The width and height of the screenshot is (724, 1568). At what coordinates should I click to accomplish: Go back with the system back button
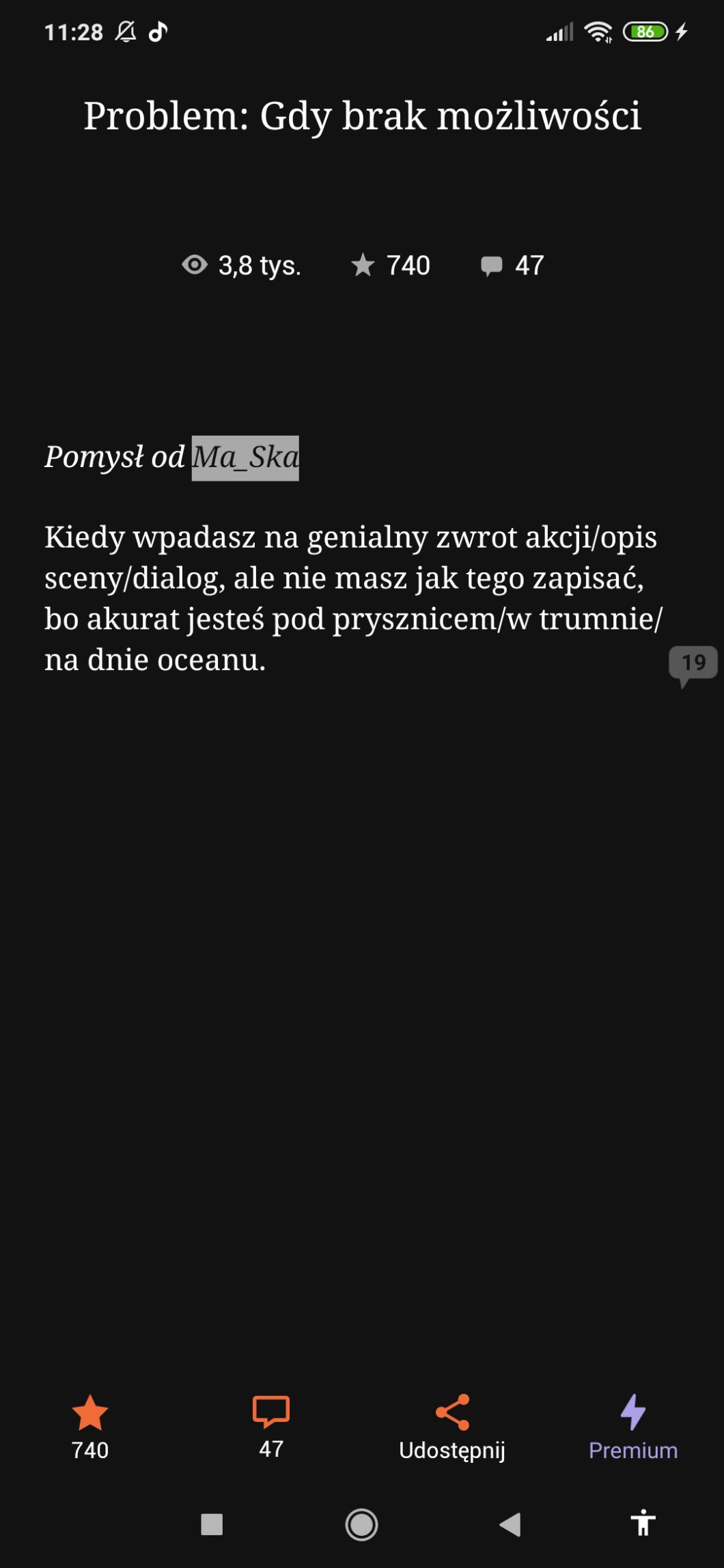pos(510,1524)
